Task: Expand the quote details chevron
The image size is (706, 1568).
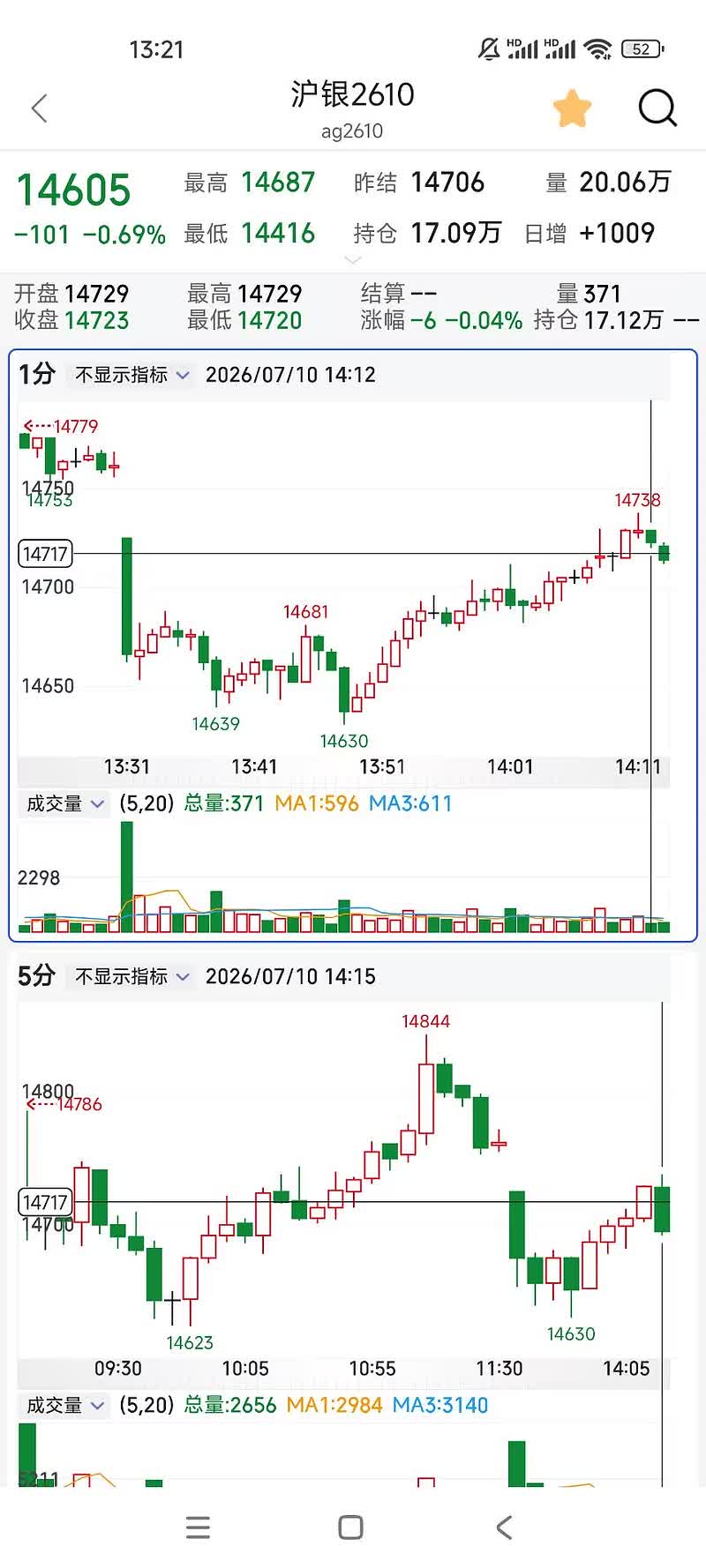Action: 353,260
